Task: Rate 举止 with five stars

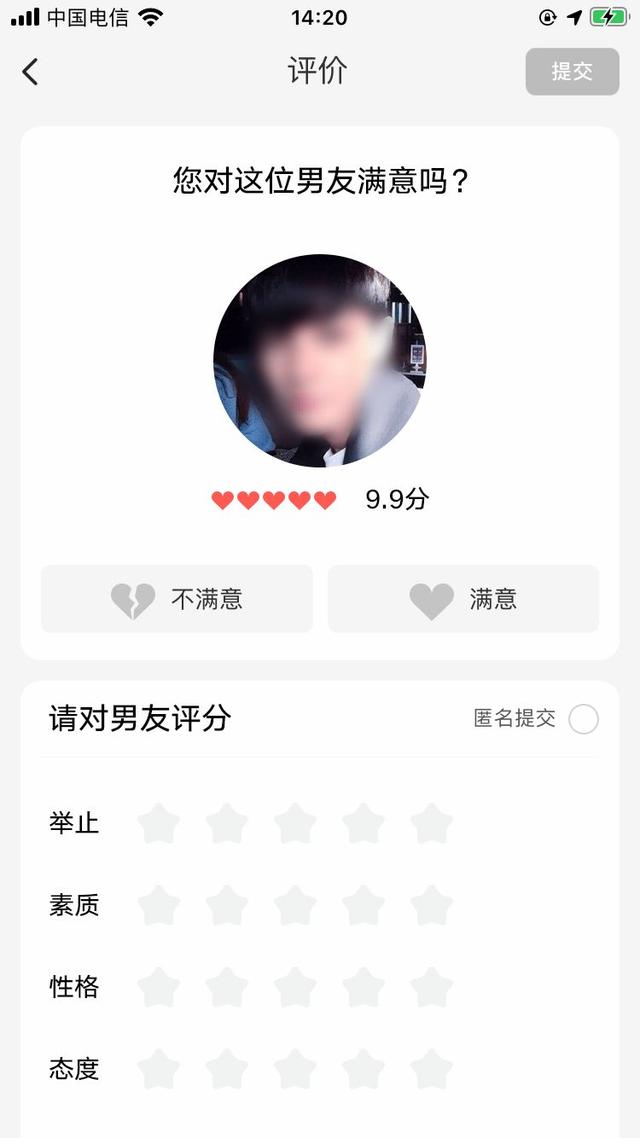Action: click(431, 823)
